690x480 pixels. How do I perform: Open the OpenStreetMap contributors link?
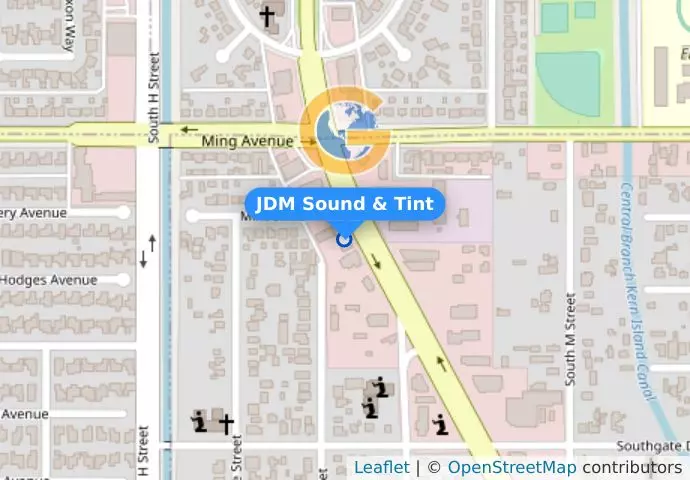pyautogui.click(x=511, y=467)
